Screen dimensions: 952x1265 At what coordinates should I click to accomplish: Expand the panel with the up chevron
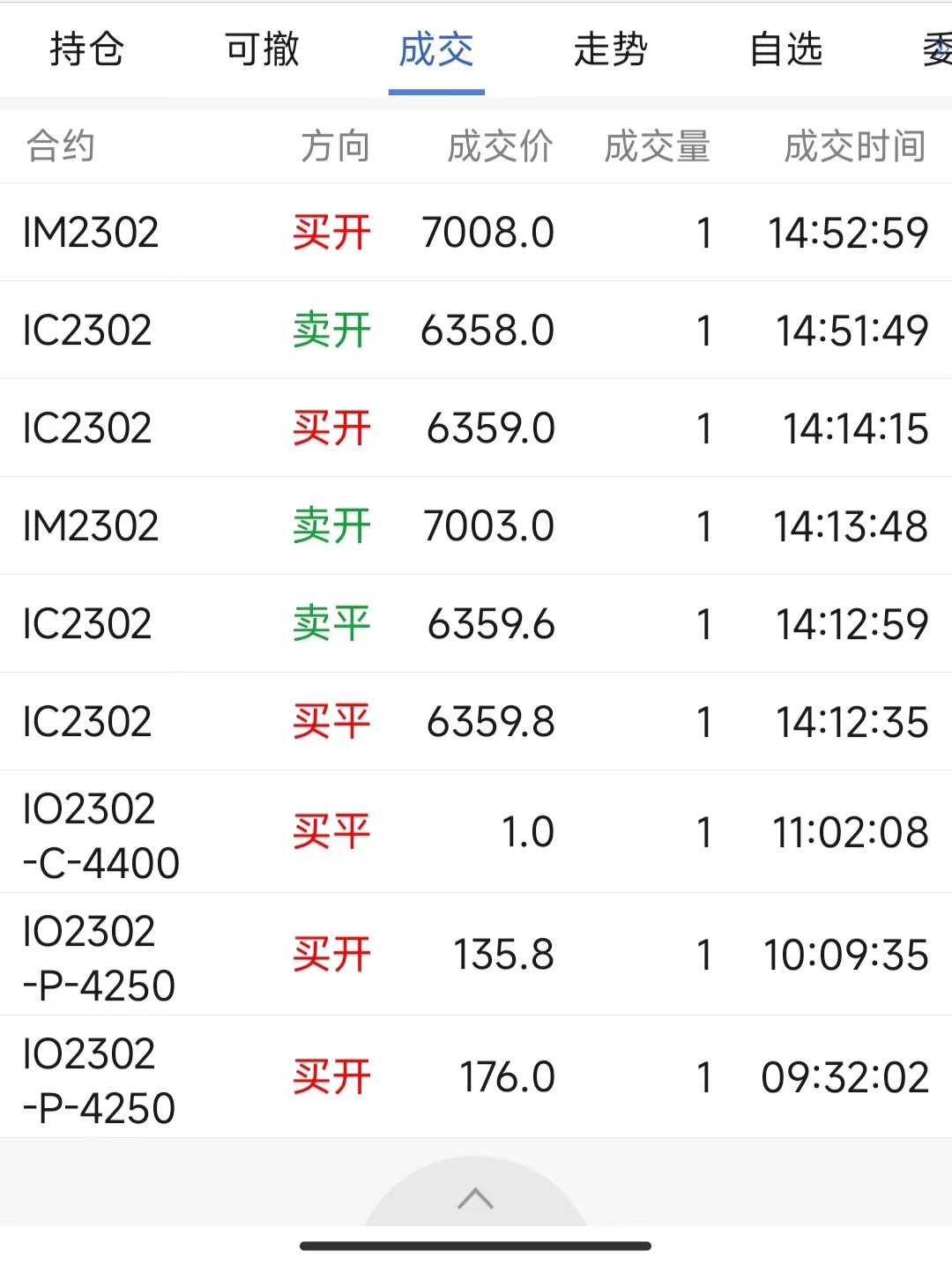(x=475, y=1197)
